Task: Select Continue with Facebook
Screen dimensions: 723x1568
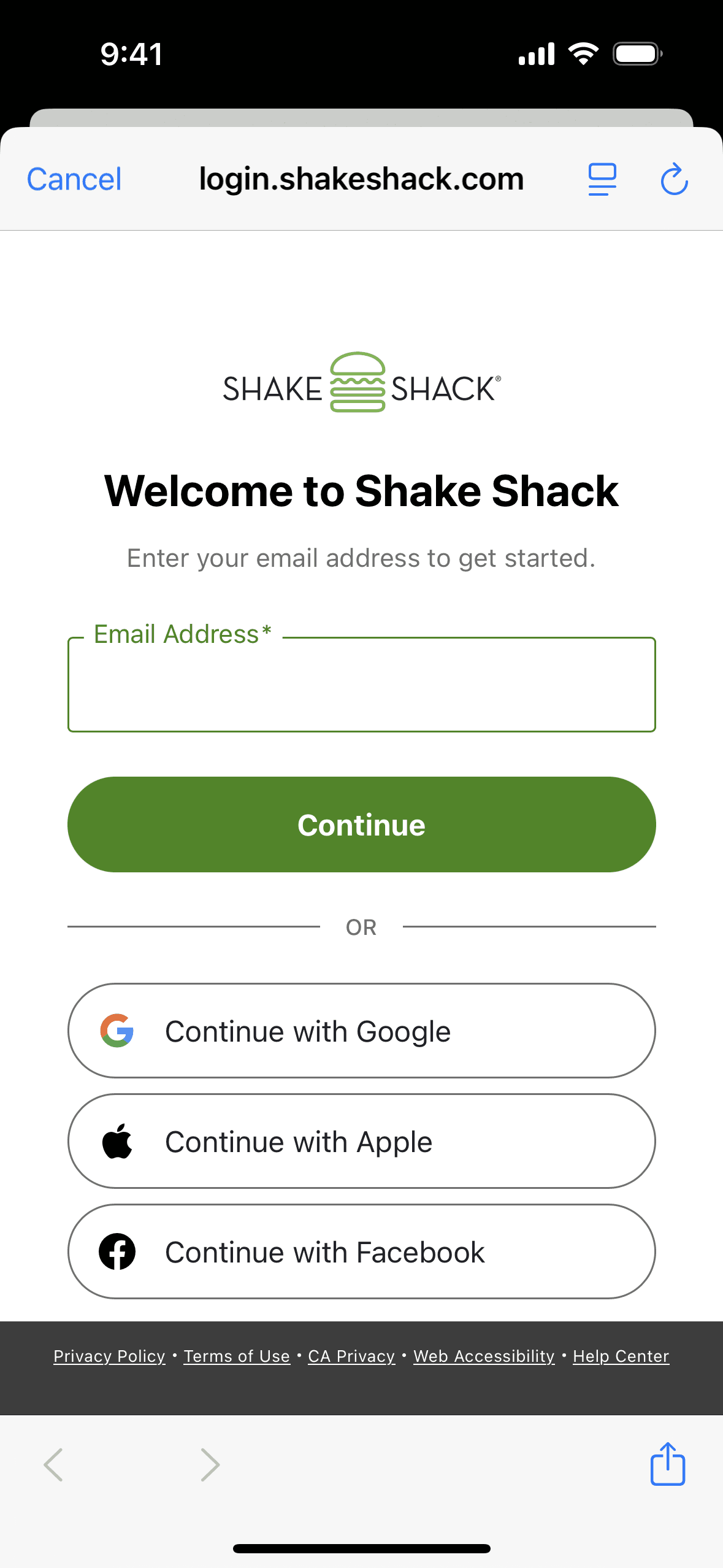Action: pyautogui.click(x=361, y=1251)
